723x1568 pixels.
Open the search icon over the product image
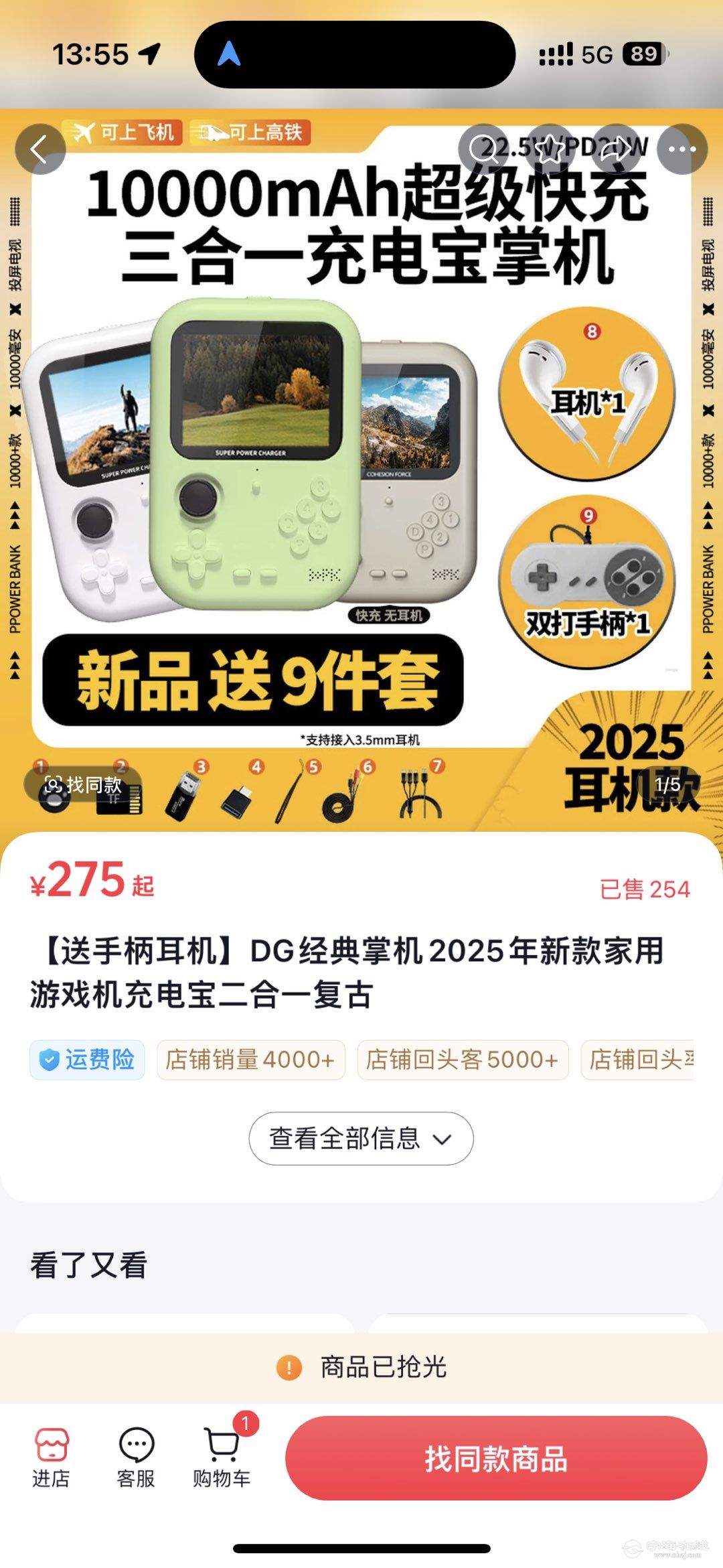(483, 149)
